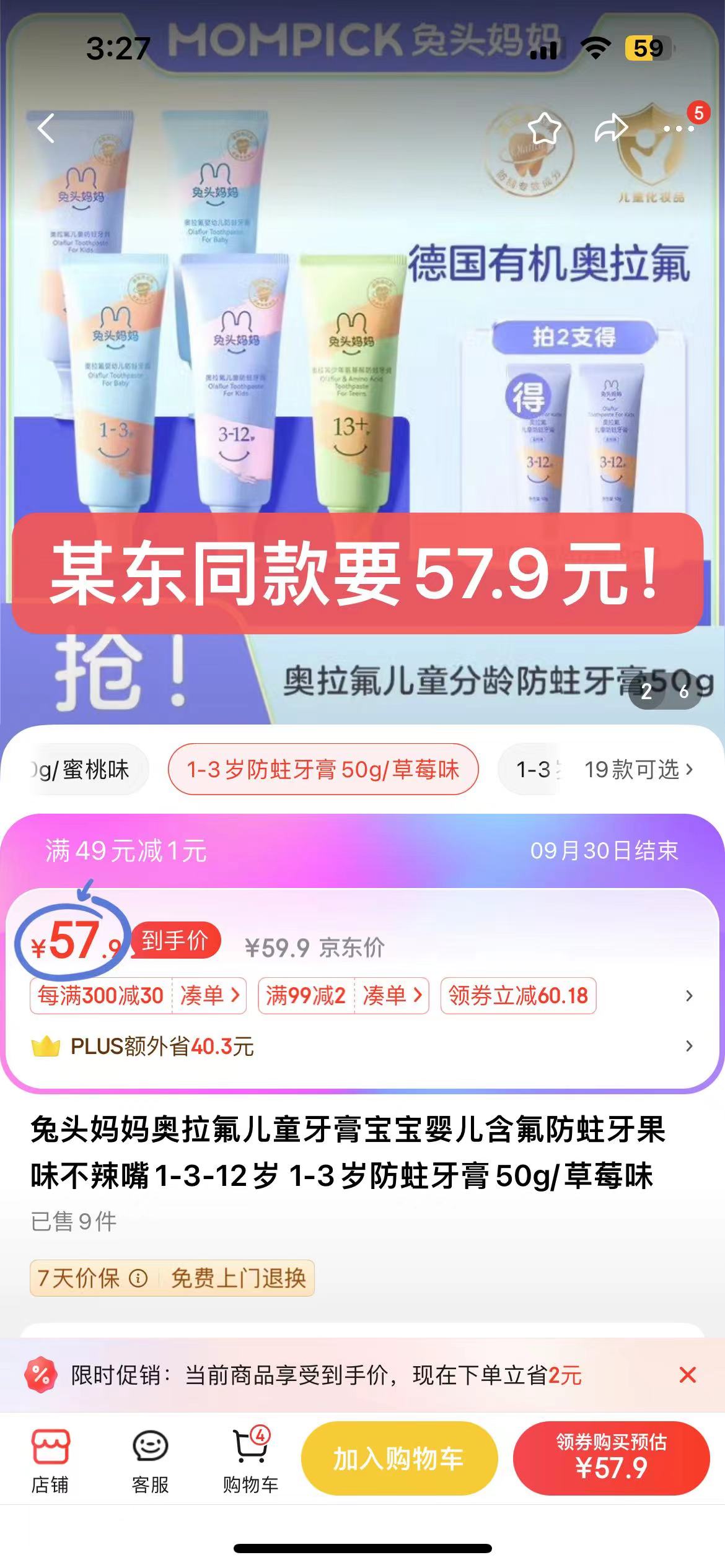Select the 蜜桃味 variant chip
725x1568 pixels.
click(x=87, y=770)
